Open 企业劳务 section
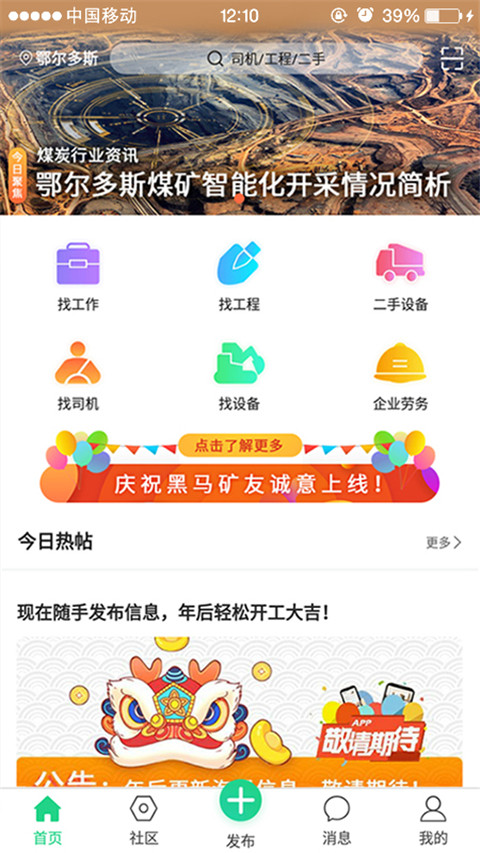480x853 pixels. 401,376
